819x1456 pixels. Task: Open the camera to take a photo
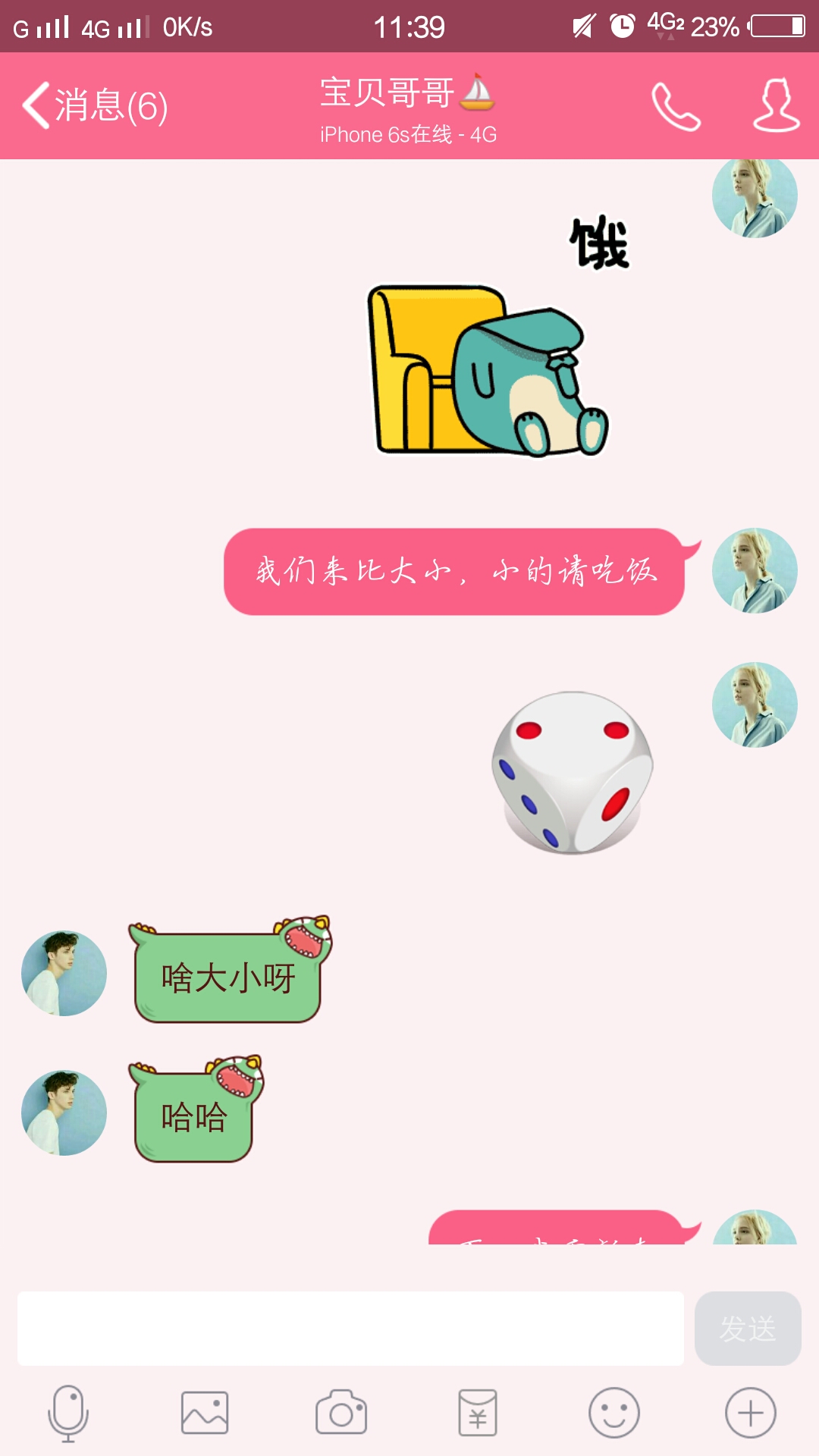click(341, 1414)
